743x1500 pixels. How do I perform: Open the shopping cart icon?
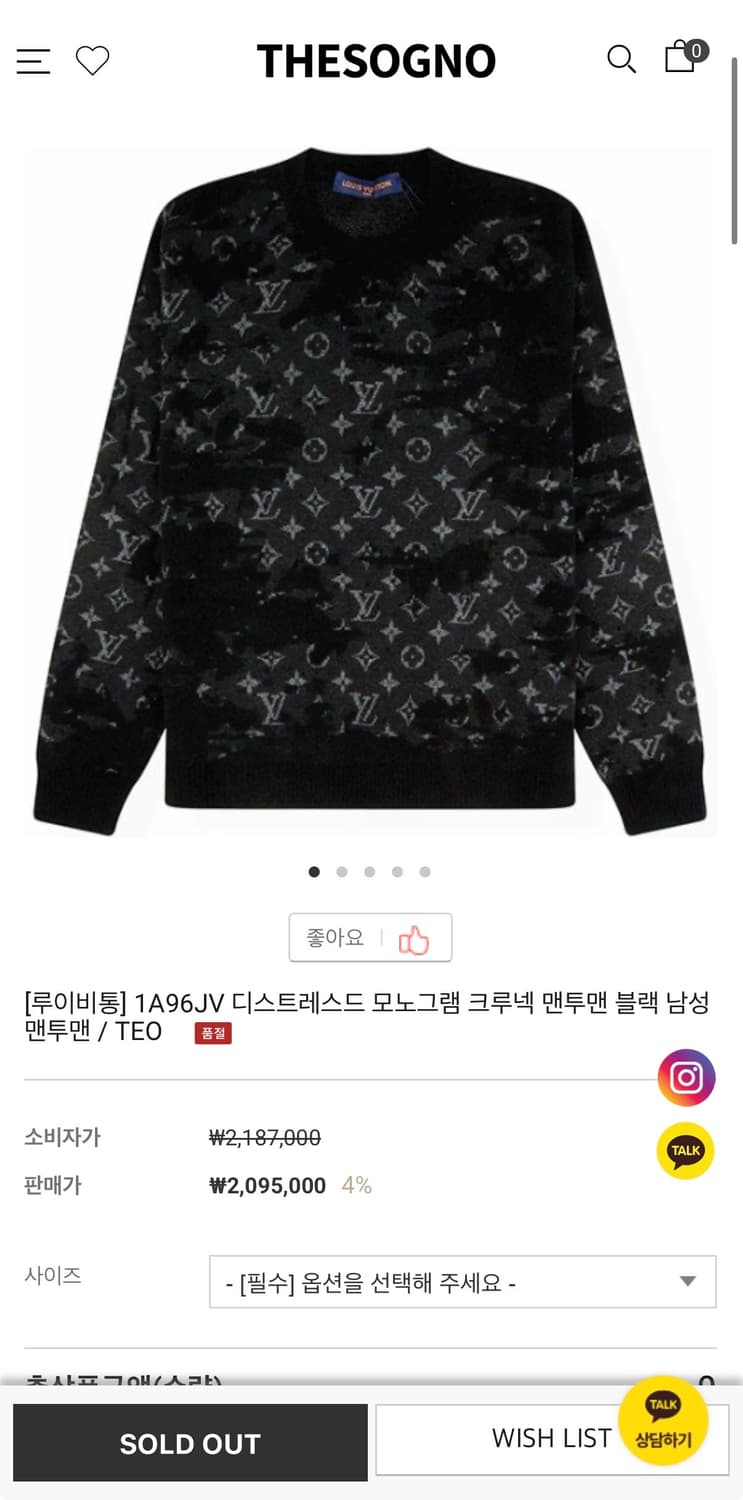[x=679, y=60]
